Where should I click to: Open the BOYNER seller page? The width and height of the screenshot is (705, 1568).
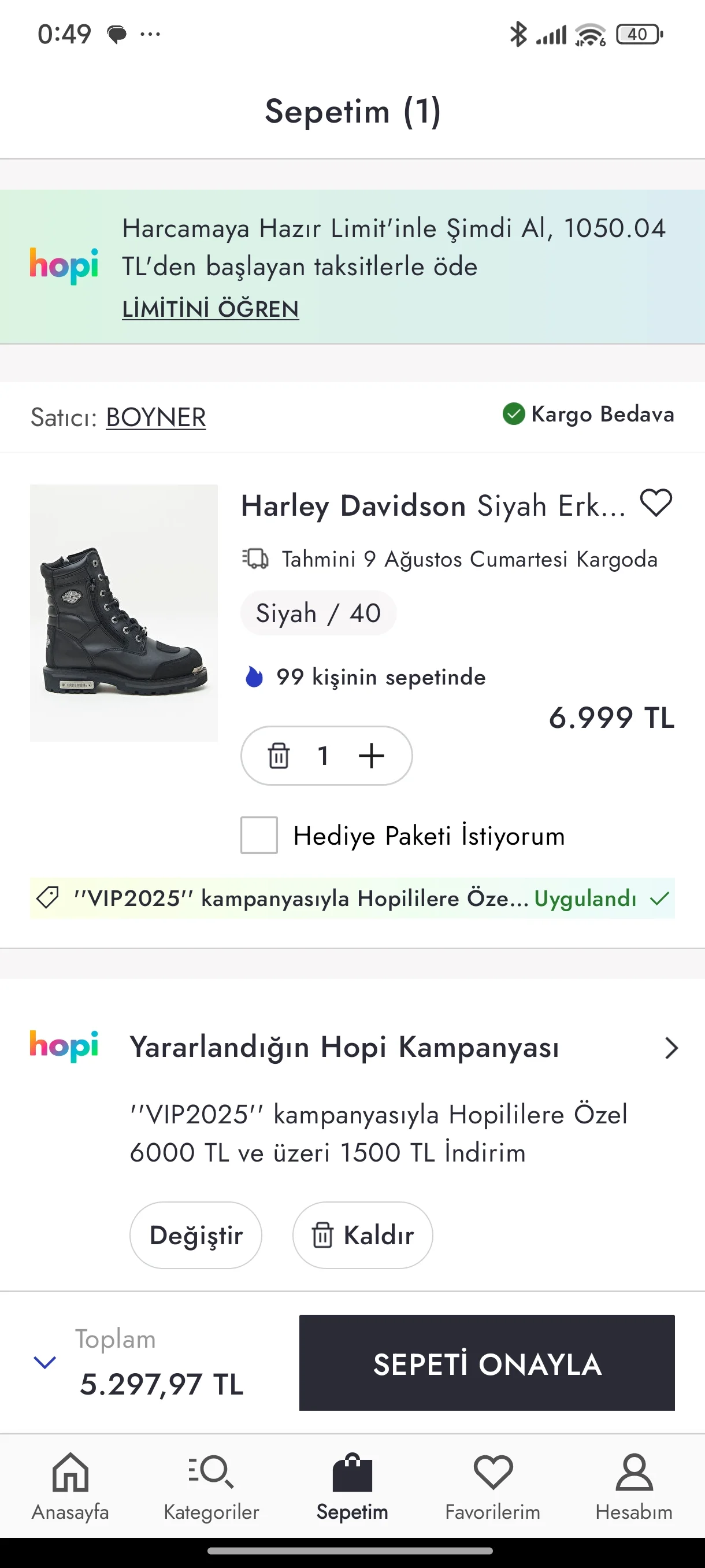(x=155, y=417)
